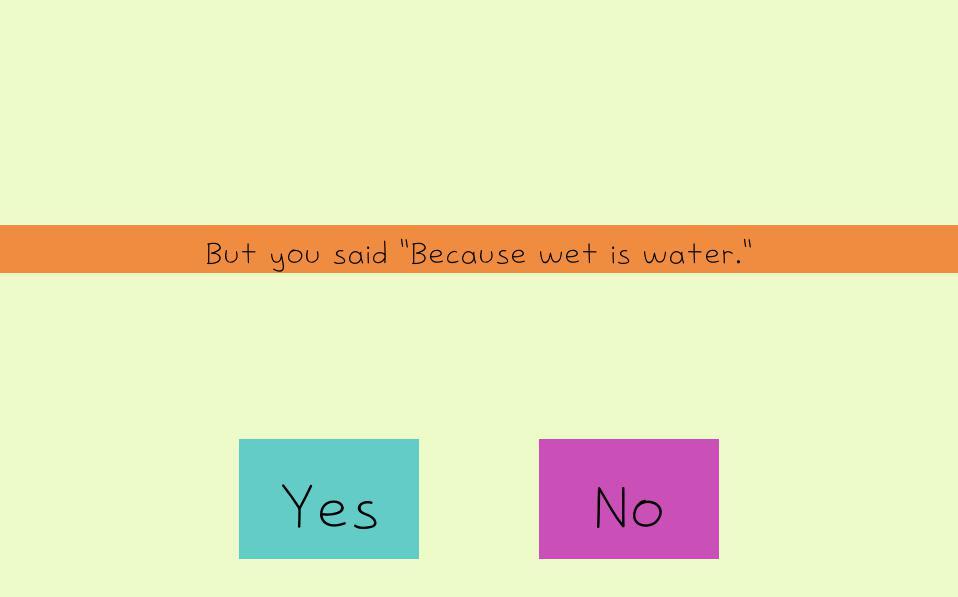Image resolution: width=958 pixels, height=597 pixels.
Task: Tap the teal Yes button
Action: pos(329,499)
